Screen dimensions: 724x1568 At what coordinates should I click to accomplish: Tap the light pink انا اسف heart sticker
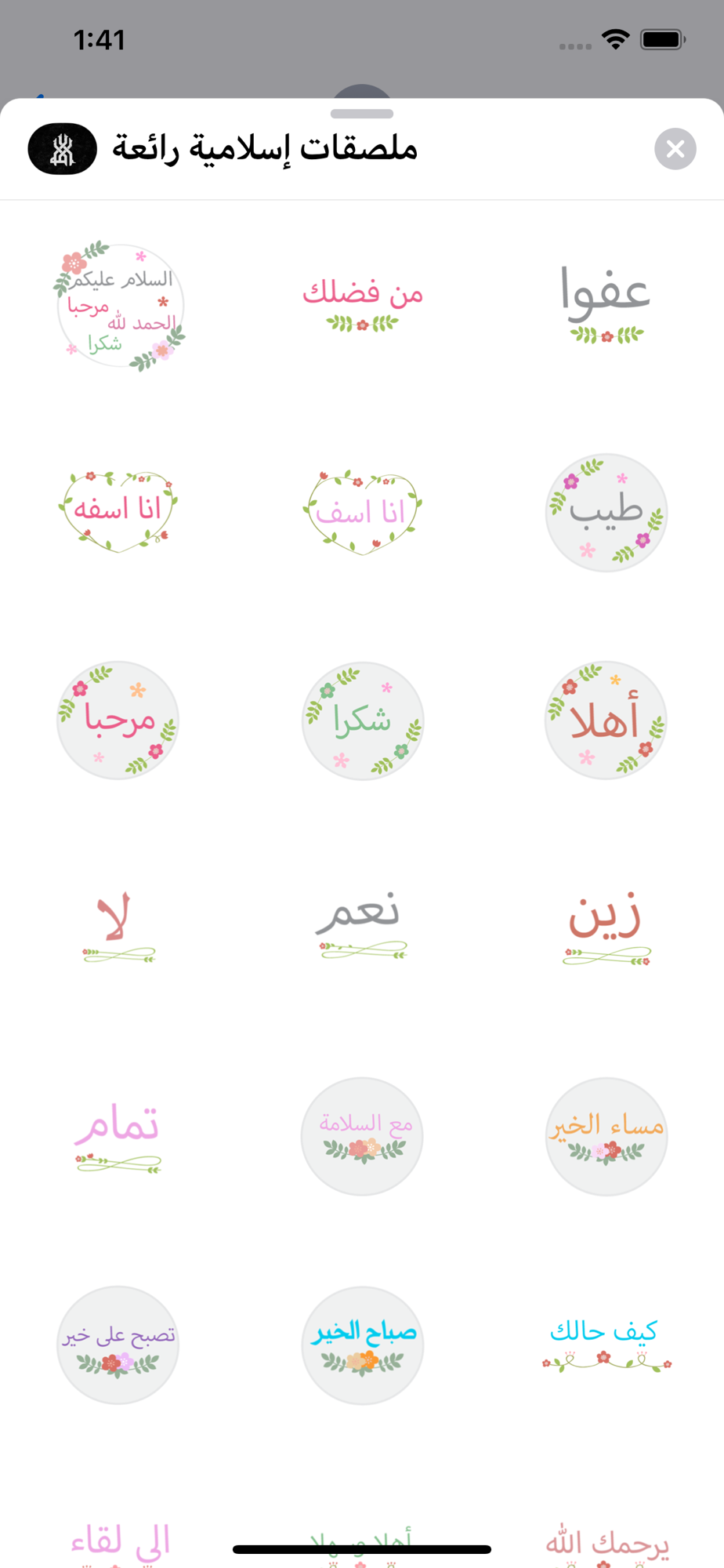click(362, 513)
